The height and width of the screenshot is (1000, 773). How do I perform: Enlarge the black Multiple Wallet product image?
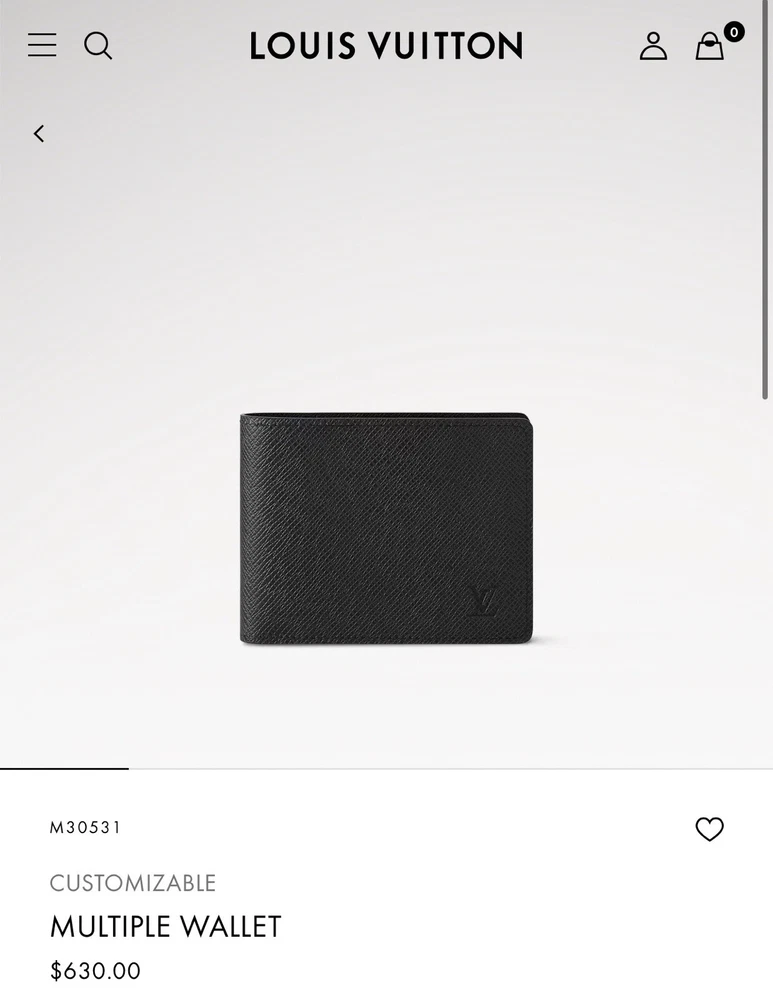coord(386,528)
